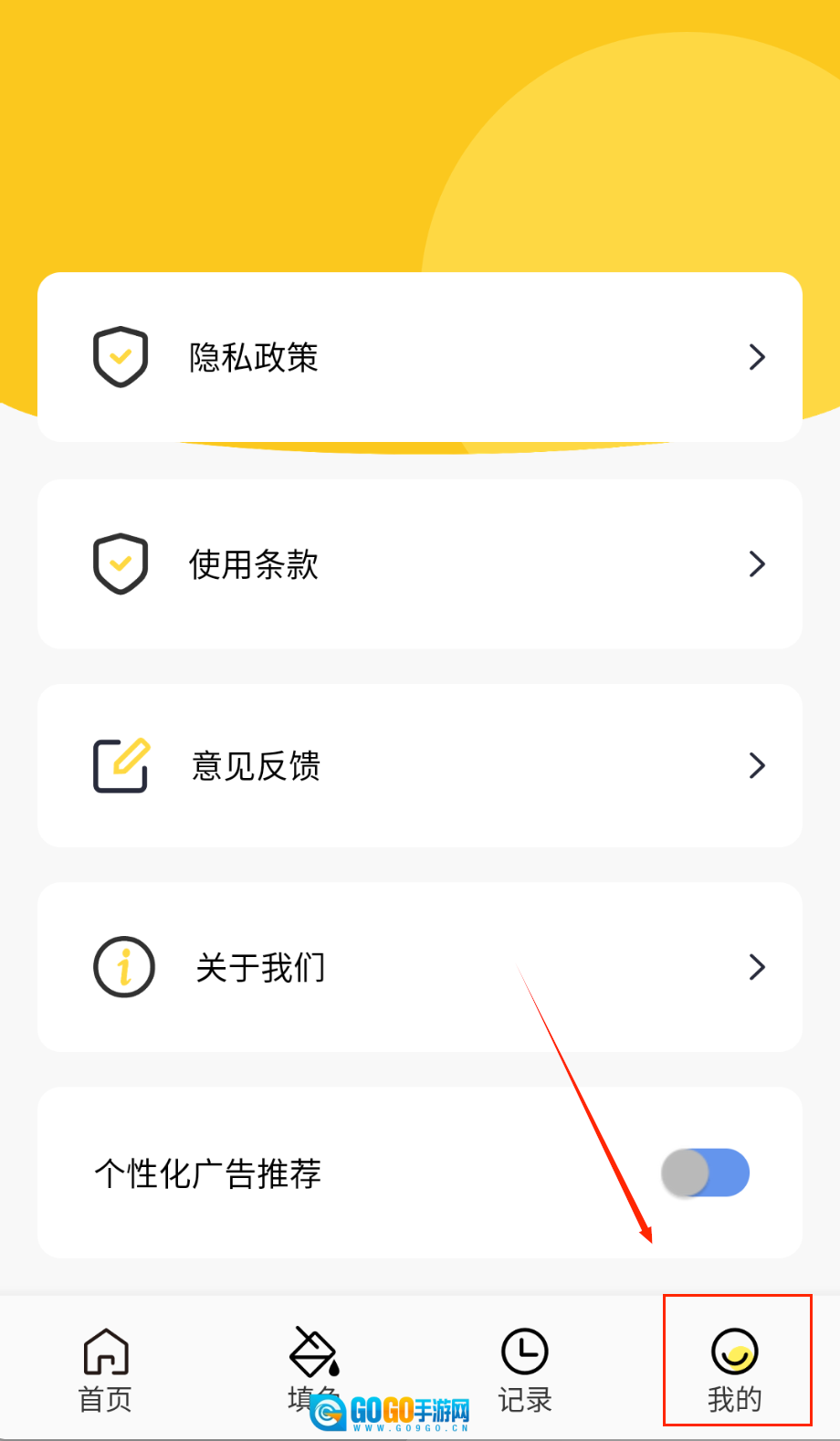Switch to the 记录 records tab

pos(525,1369)
